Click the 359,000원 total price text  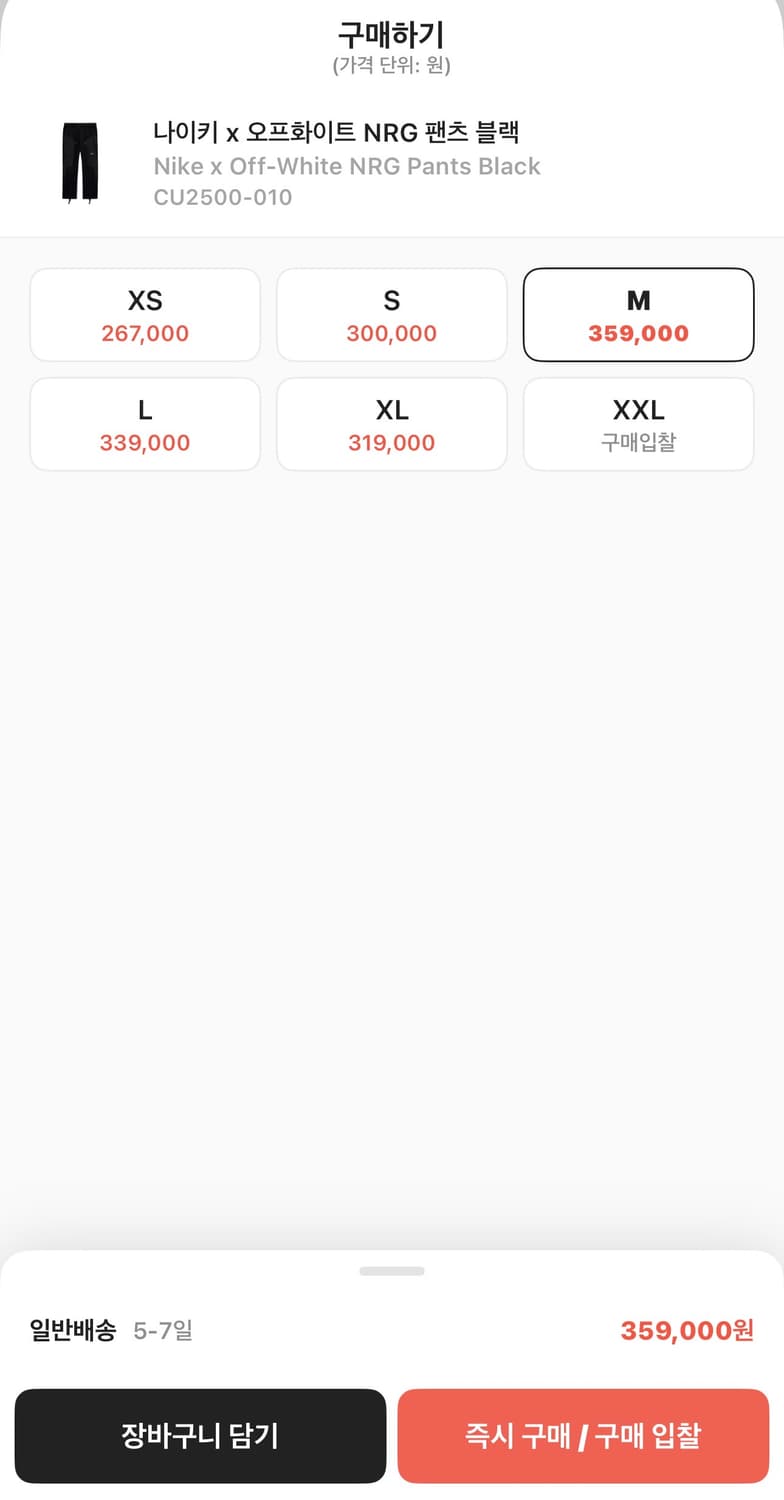(x=687, y=1330)
